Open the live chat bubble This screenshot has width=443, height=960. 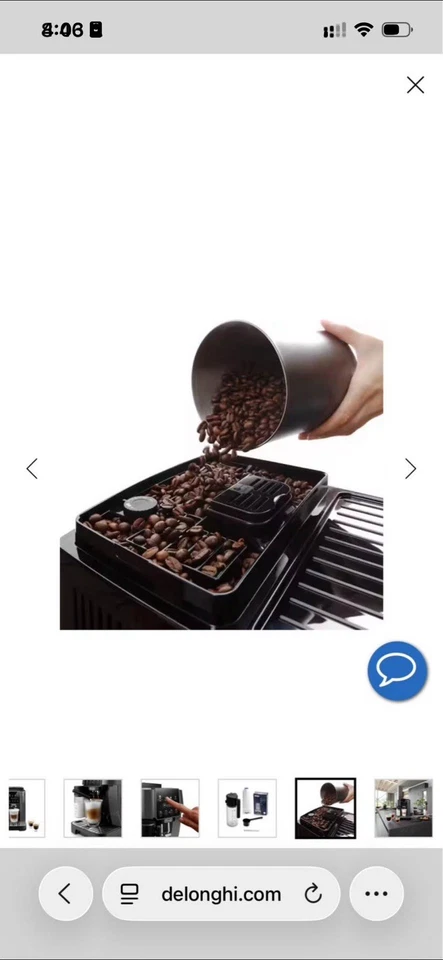click(x=398, y=671)
